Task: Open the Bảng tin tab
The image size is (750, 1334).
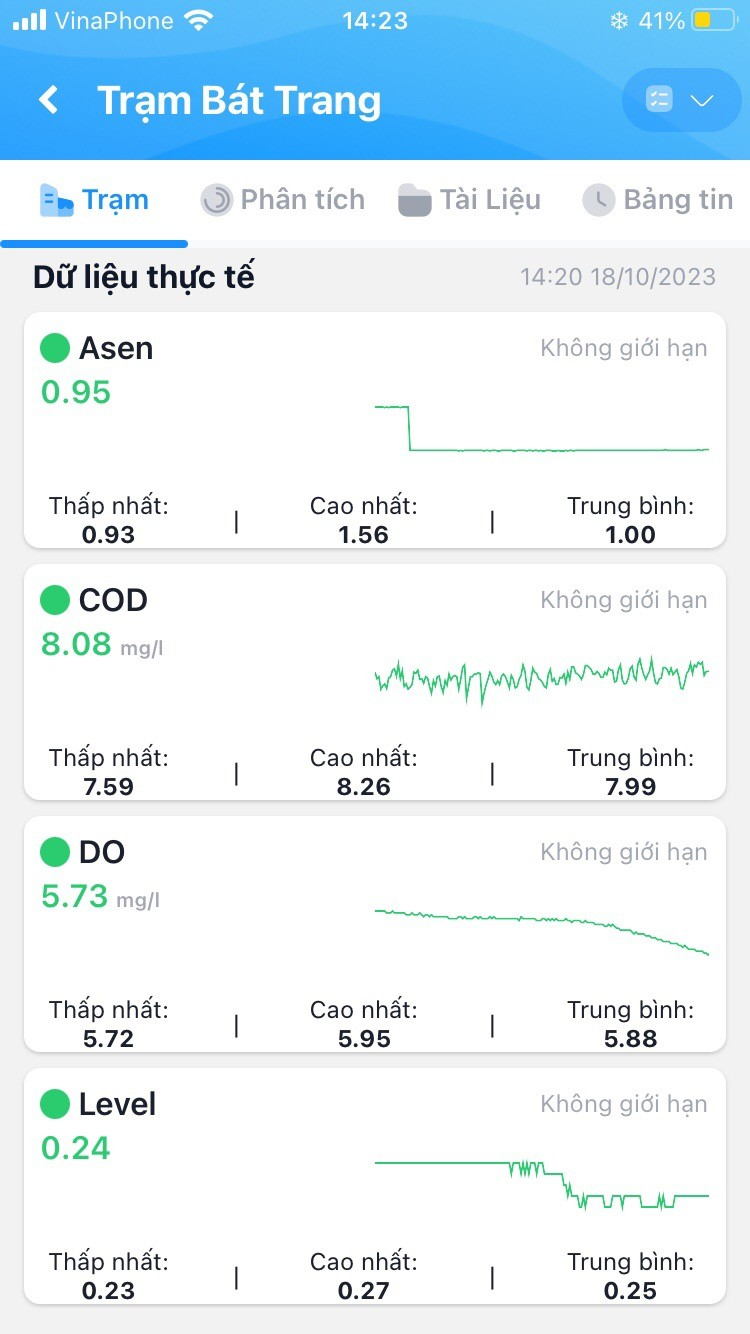Action: (658, 200)
